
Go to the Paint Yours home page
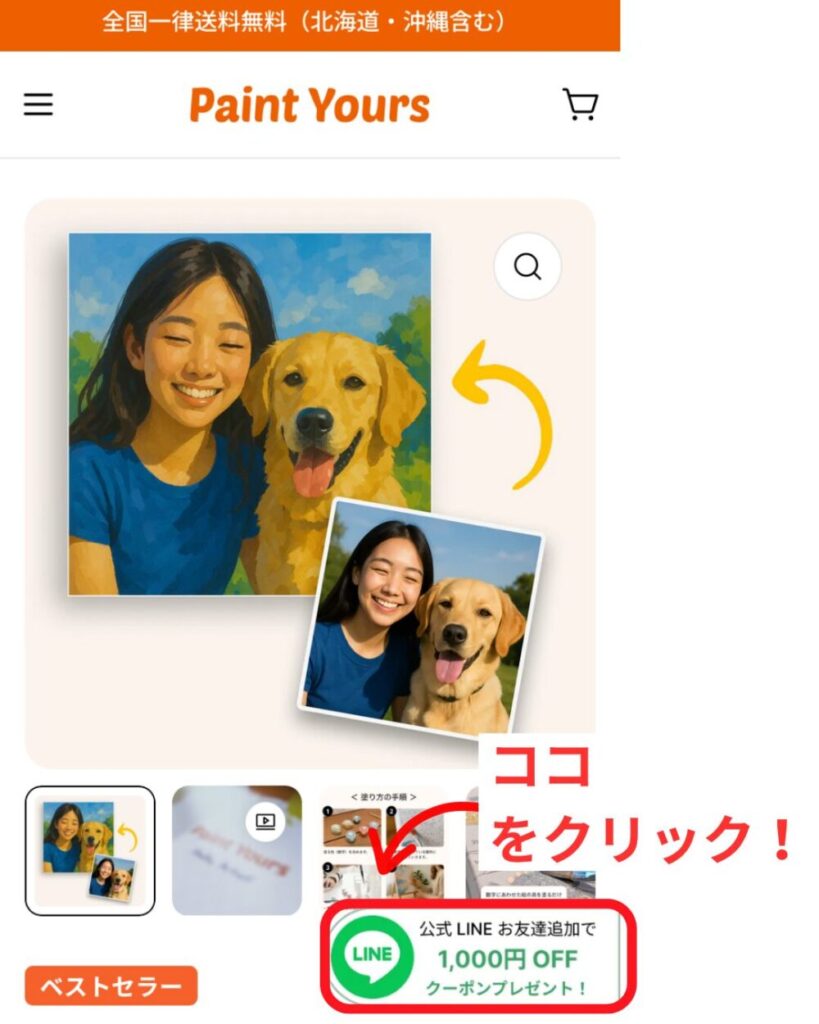[x=309, y=104]
